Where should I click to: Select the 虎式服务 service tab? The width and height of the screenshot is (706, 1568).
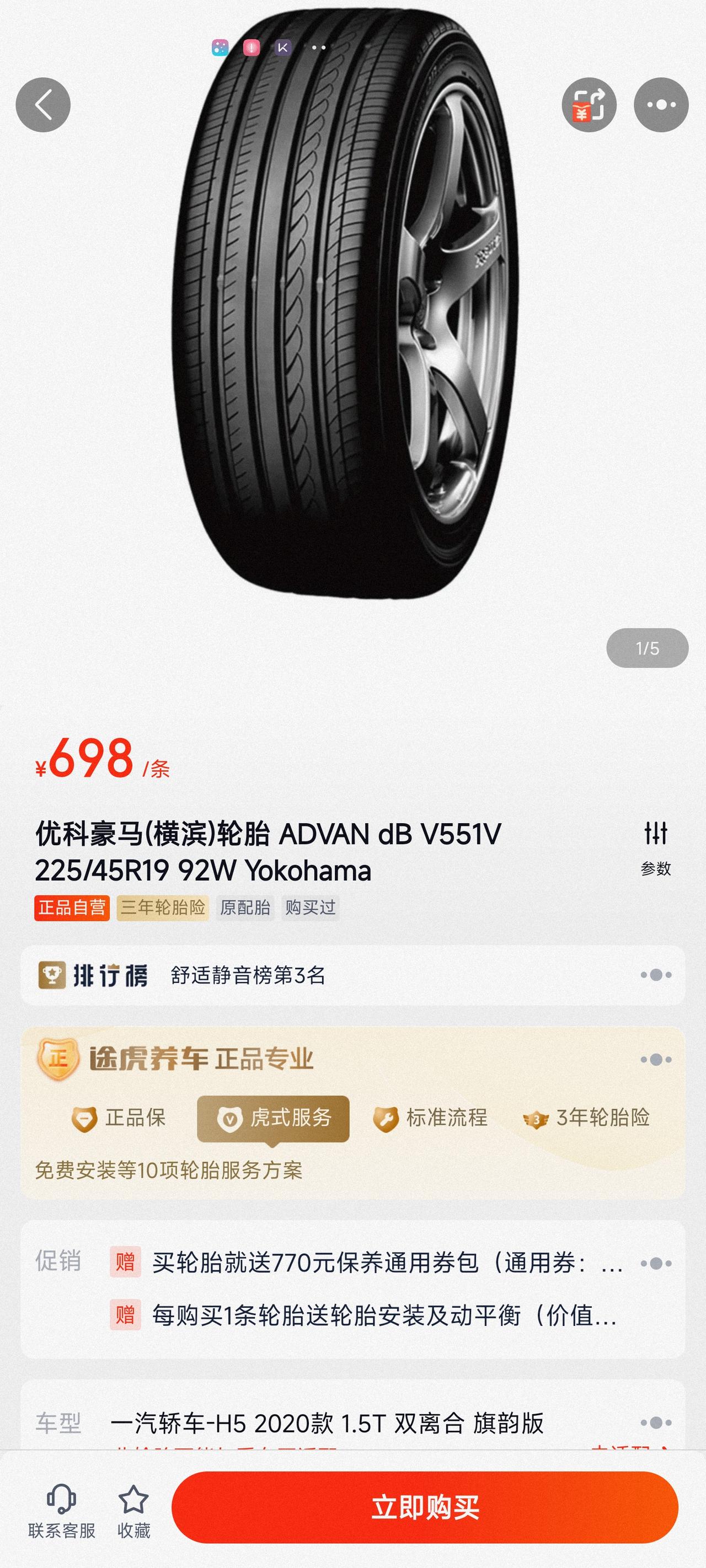click(x=273, y=1118)
